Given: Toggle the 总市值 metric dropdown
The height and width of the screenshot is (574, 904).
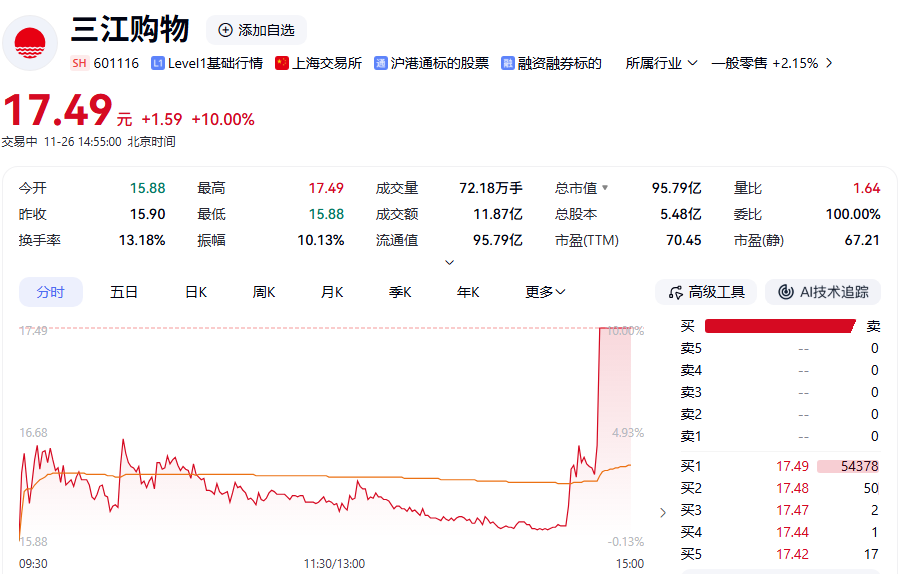Looking at the screenshot, I should click(604, 188).
